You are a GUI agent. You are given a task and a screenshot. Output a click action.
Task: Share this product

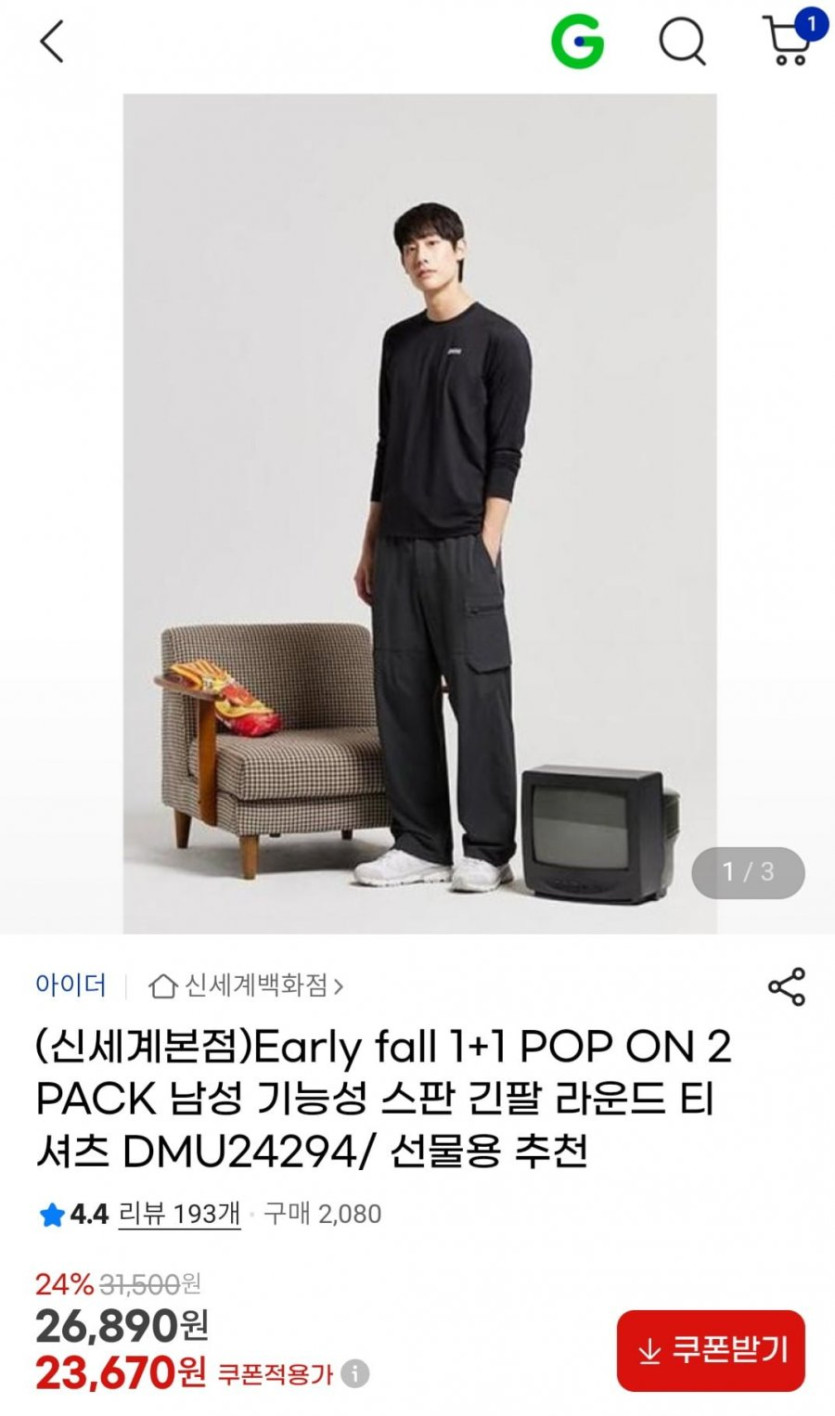click(x=786, y=987)
